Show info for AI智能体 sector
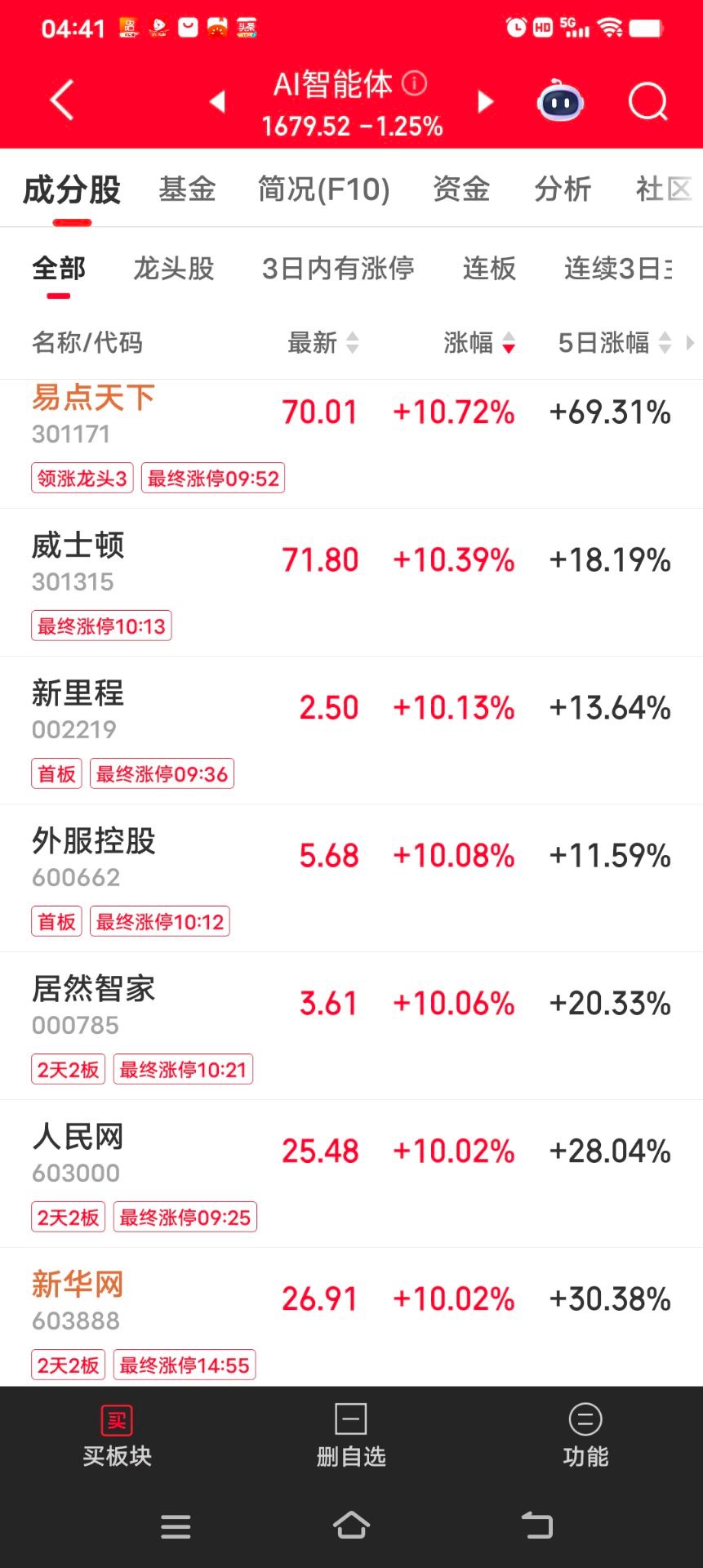Screen dimensions: 703x1568 click(x=415, y=83)
